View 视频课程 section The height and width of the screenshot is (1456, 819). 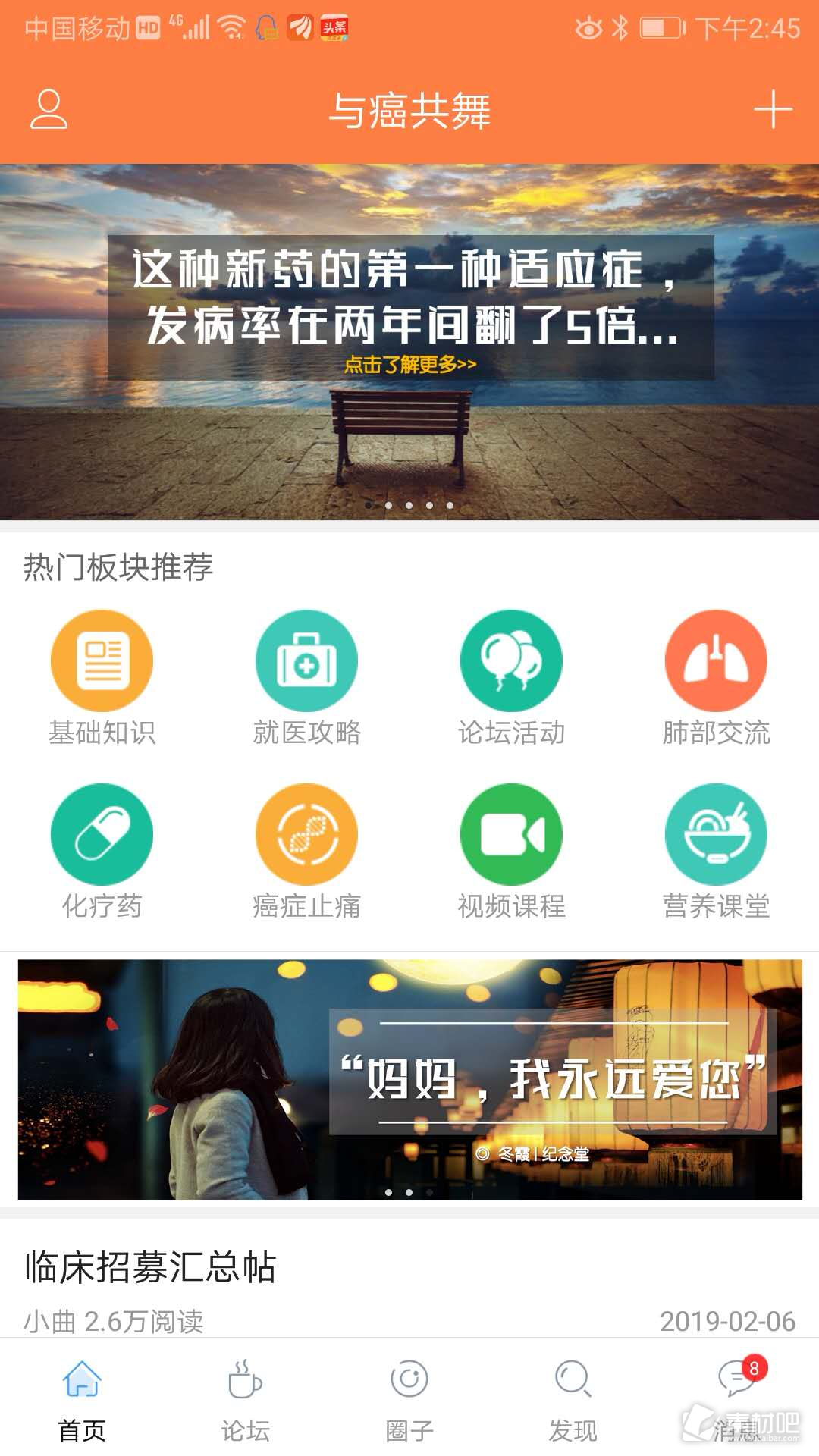pos(511,851)
